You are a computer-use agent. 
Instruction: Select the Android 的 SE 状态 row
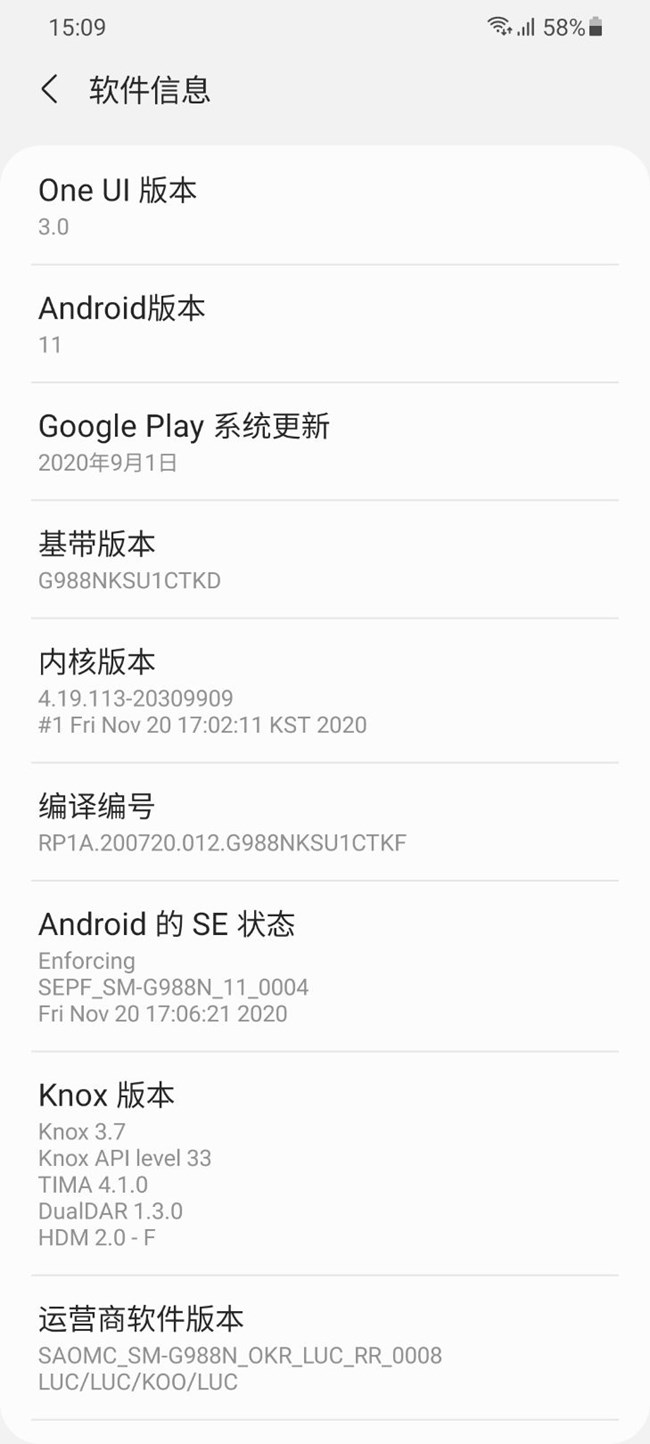324,966
